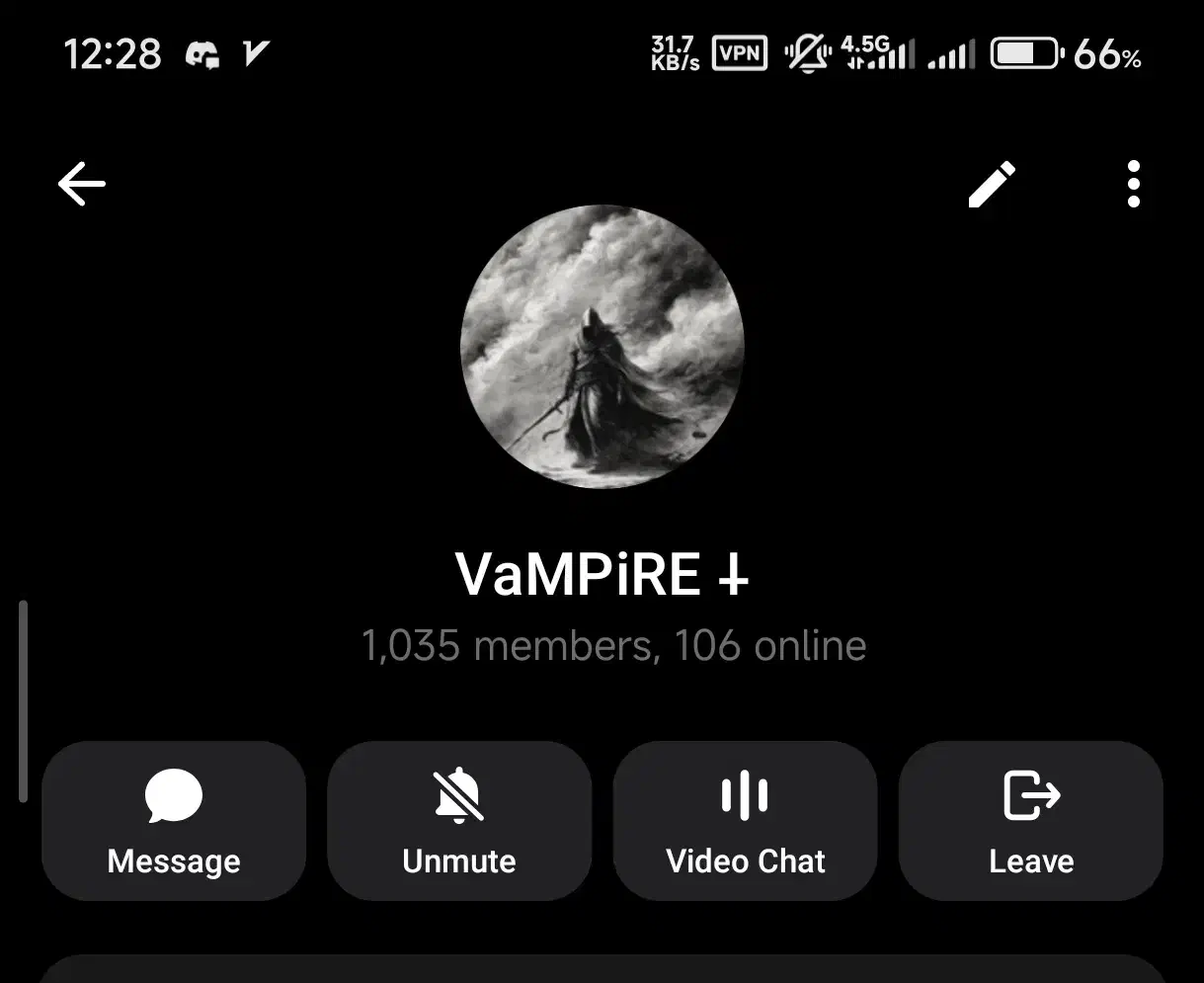View the VaMPiRE group profile photo
This screenshot has height=983, width=1204.
tap(602, 347)
